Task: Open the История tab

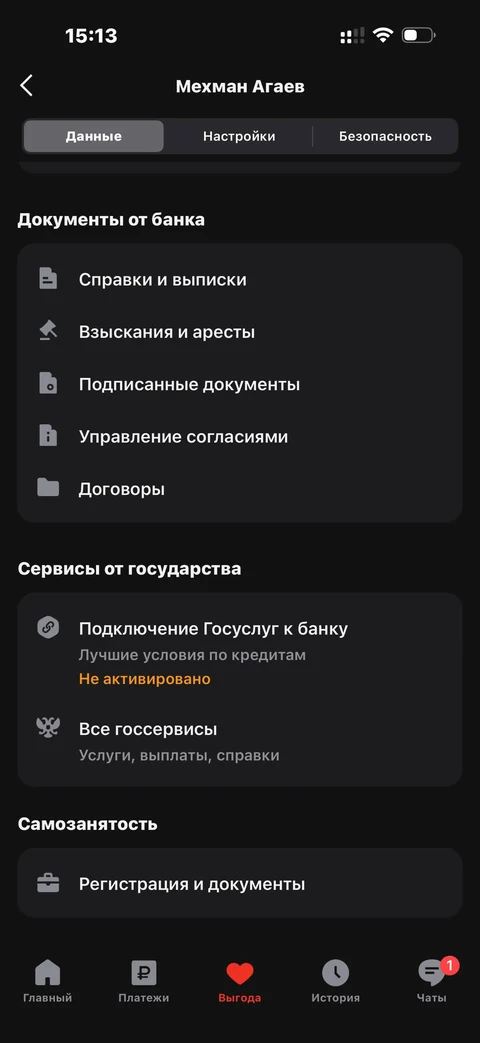Action: 336,981
